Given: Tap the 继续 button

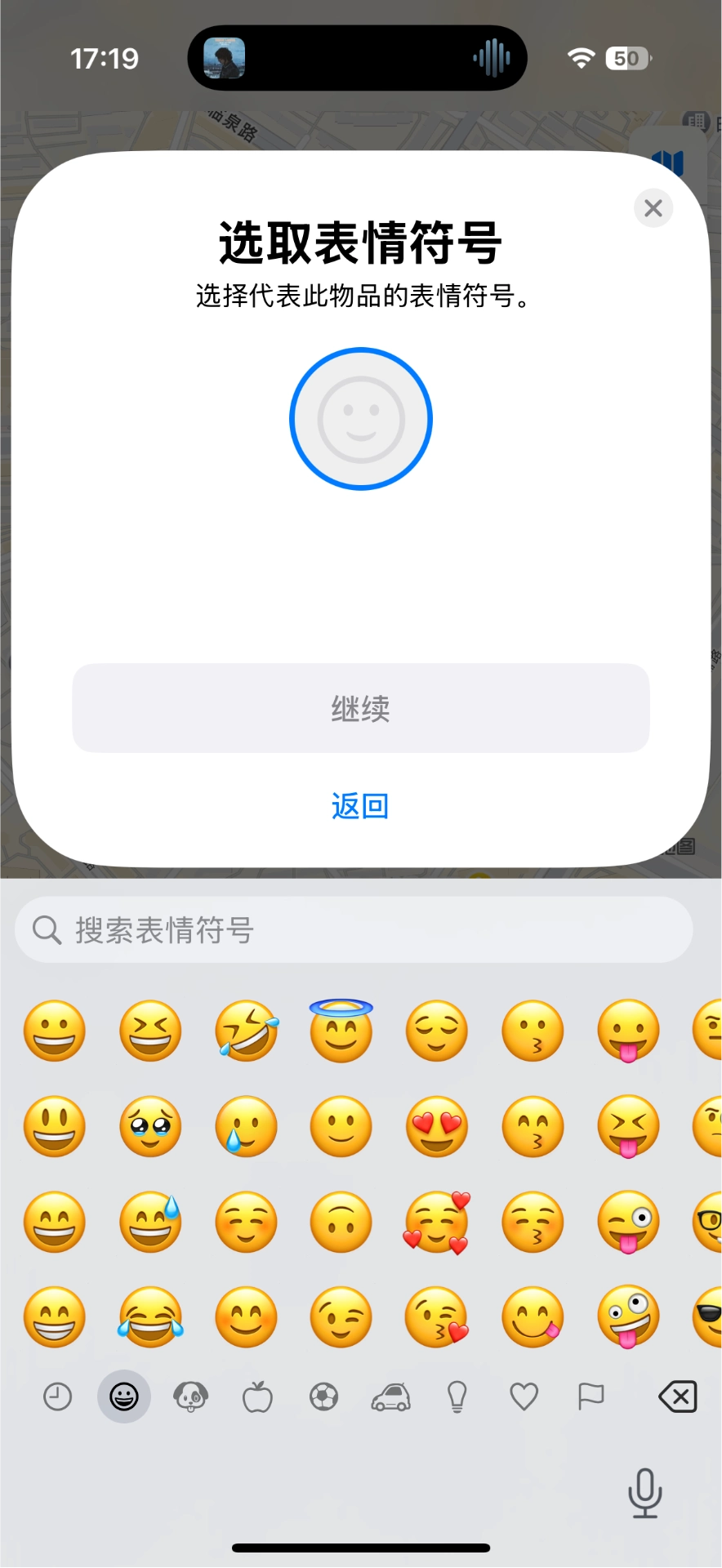Looking at the screenshot, I should pyautogui.click(x=361, y=708).
